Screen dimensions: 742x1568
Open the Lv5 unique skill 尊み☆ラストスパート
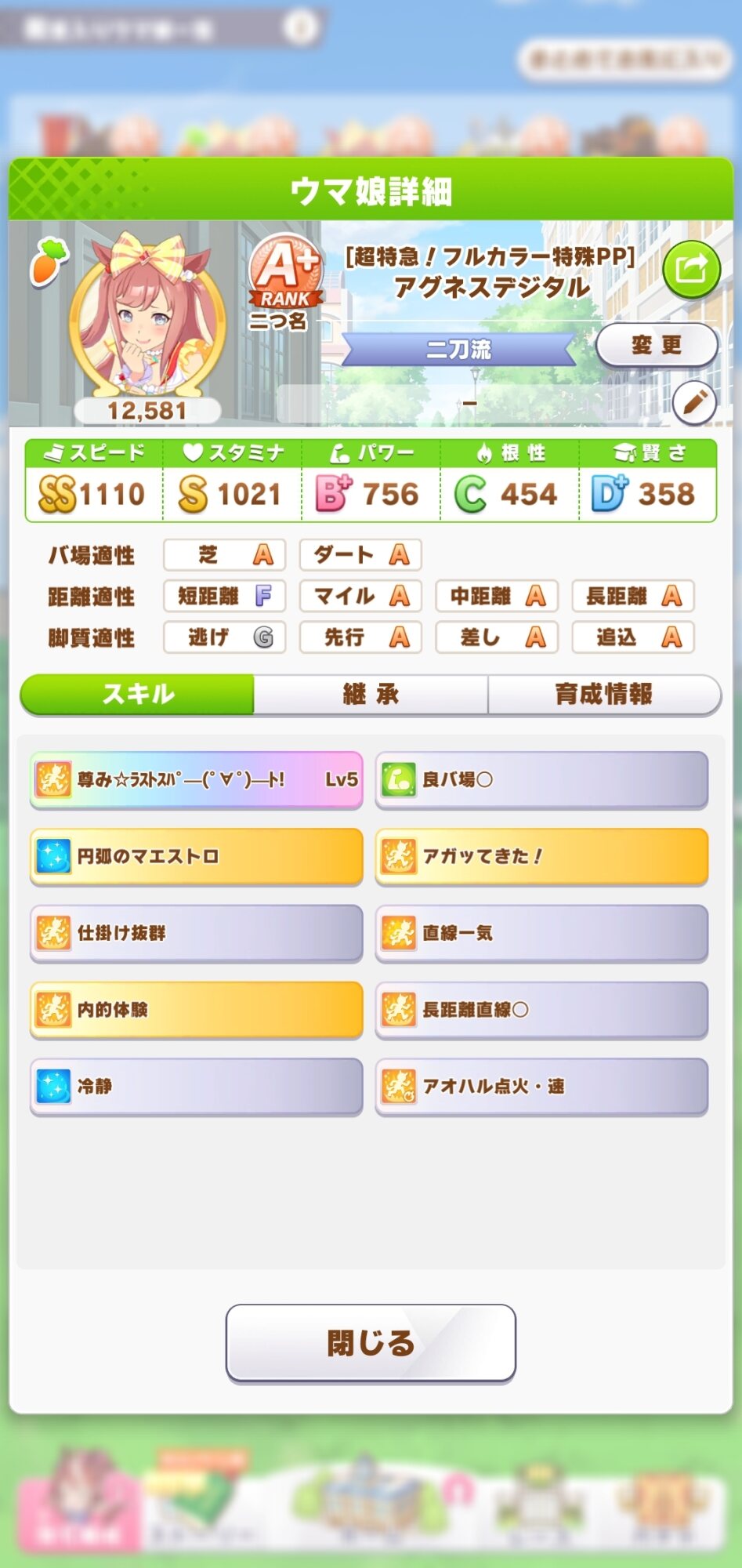(x=196, y=779)
